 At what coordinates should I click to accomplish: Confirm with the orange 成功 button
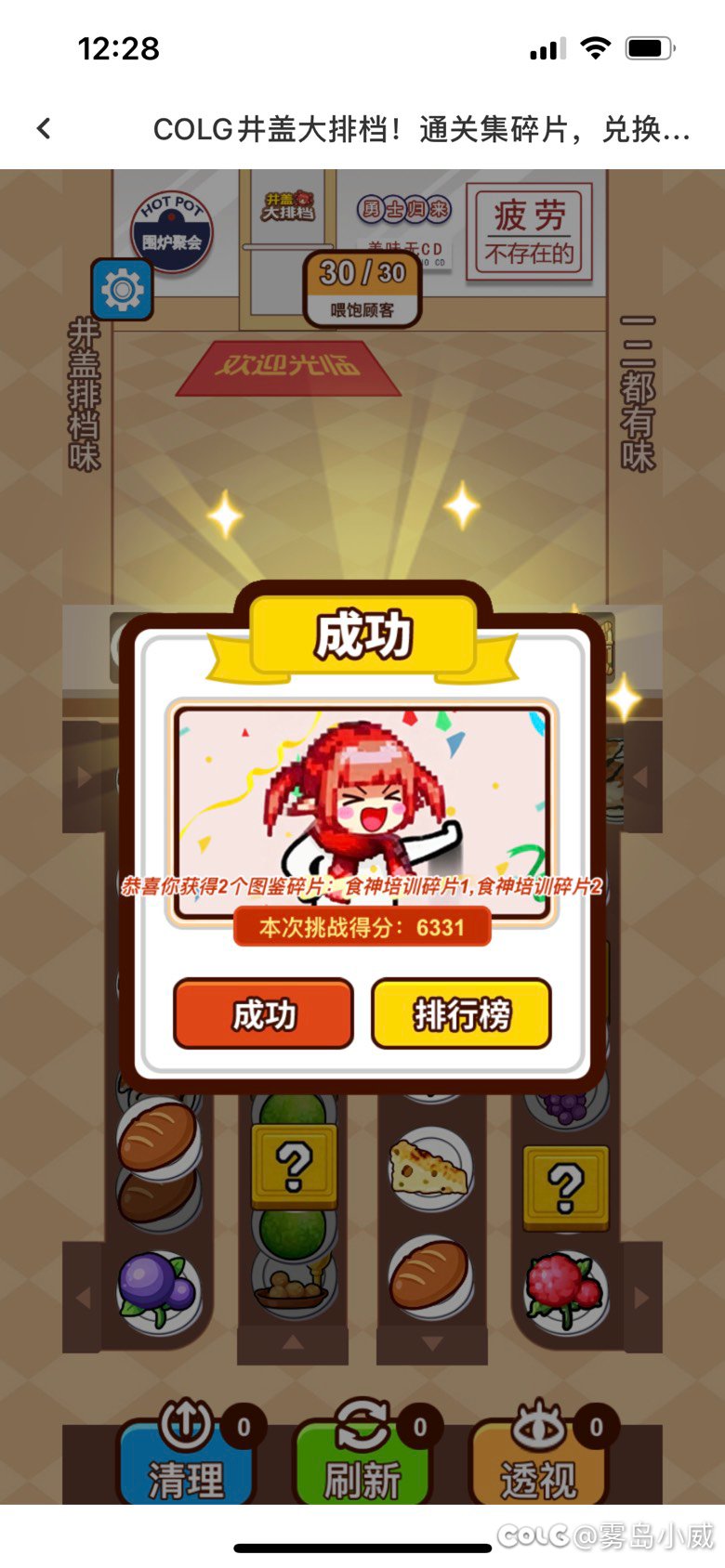[x=264, y=1013]
